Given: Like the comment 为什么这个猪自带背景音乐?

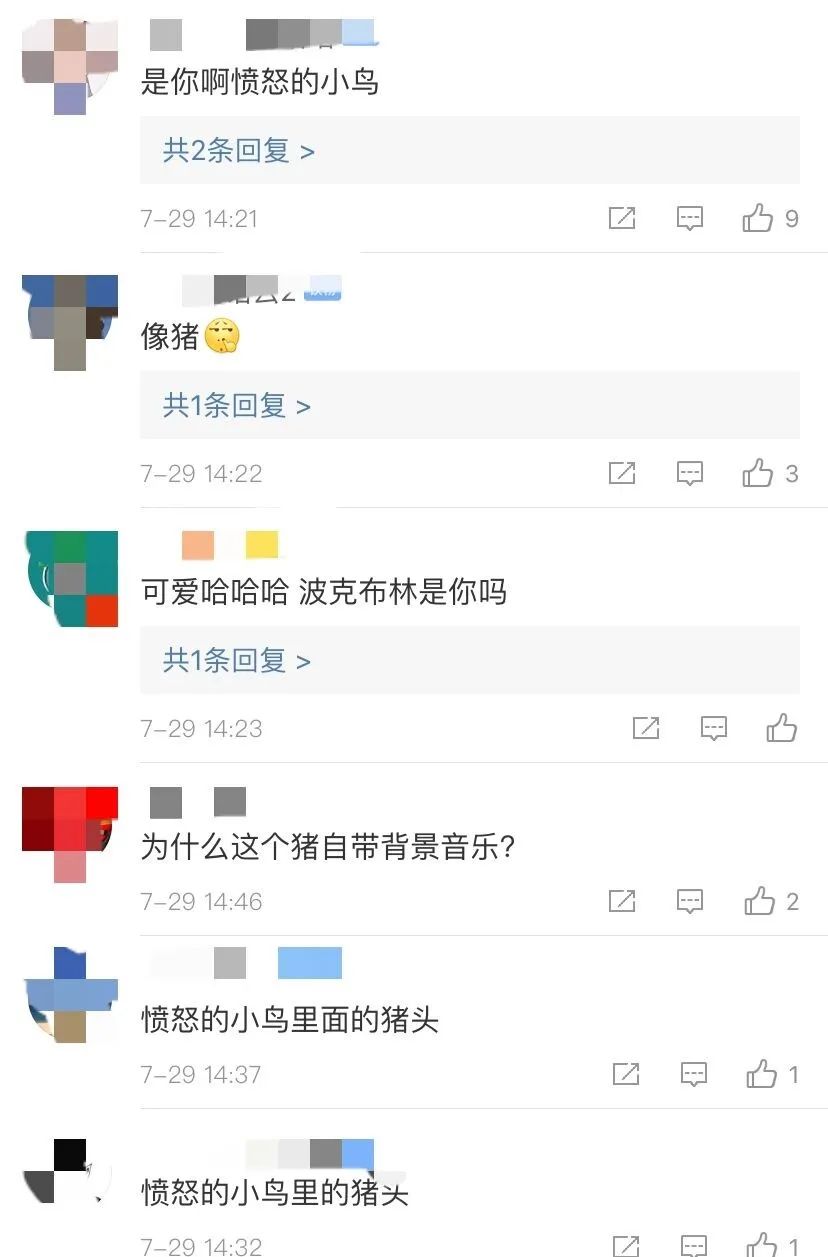Looking at the screenshot, I should click(x=760, y=902).
